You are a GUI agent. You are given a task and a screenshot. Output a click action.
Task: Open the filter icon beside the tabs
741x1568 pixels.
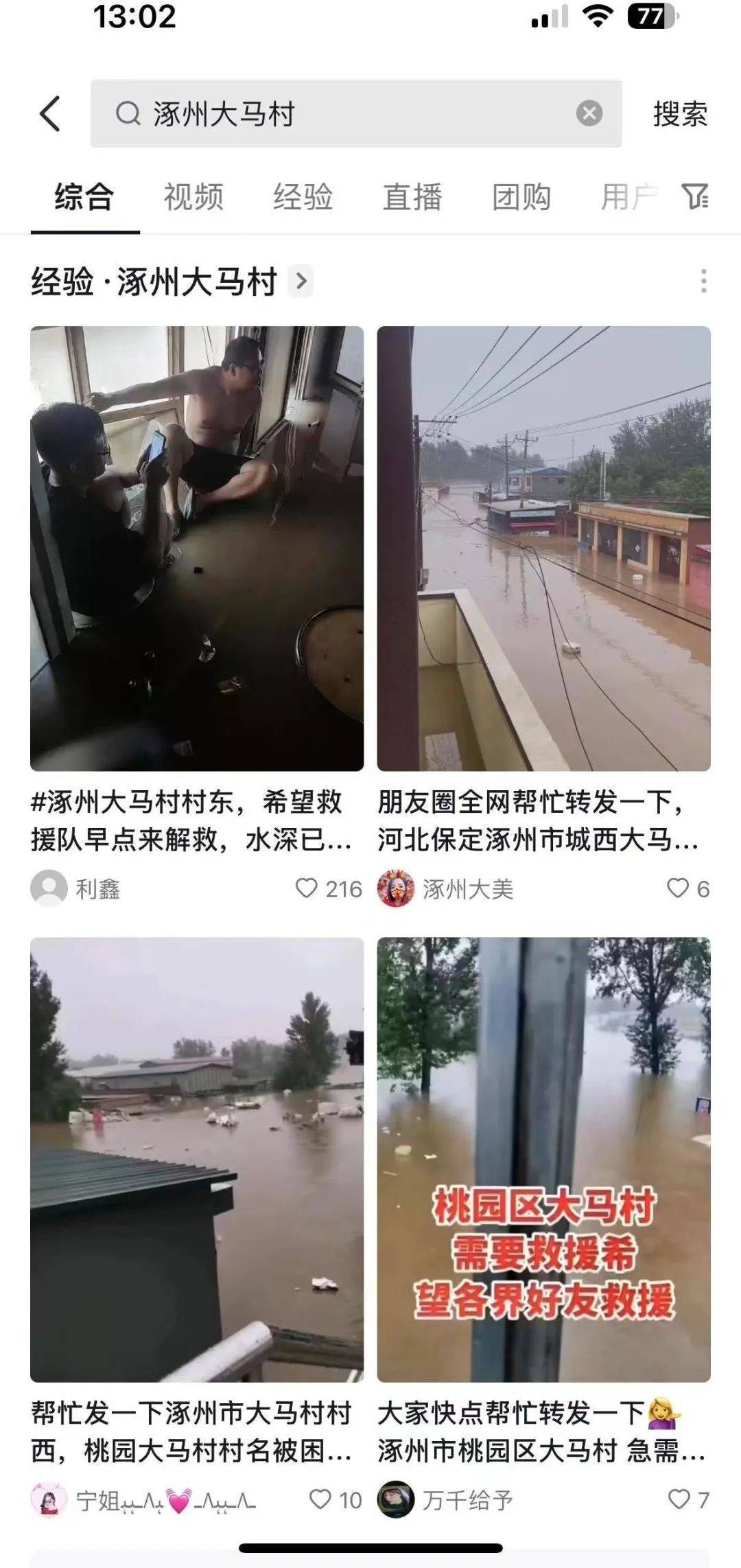click(695, 197)
